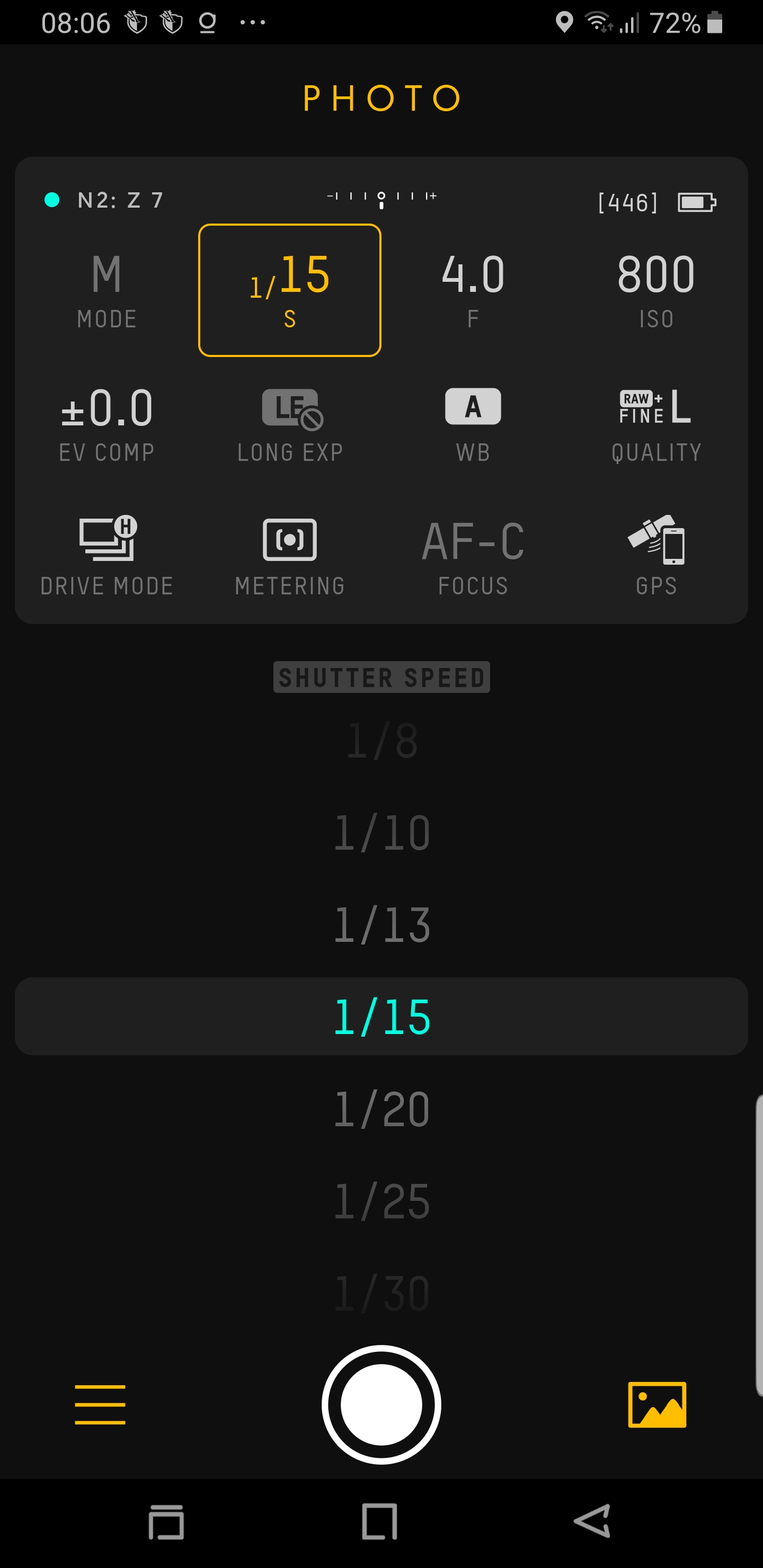763x1568 pixels.
Task: Open the 4.0 aperture setting
Action: pyautogui.click(x=473, y=290)
